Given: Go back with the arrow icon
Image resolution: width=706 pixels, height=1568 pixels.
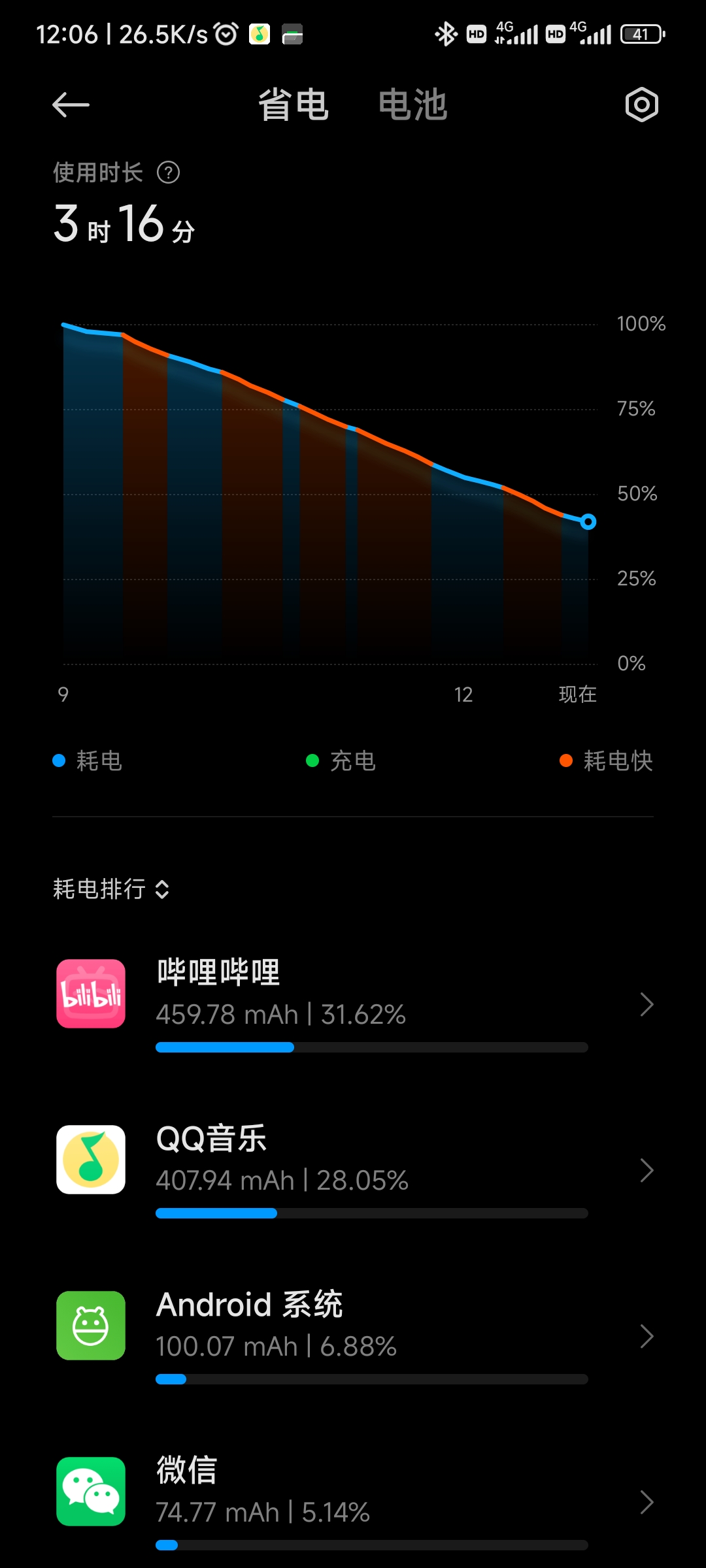Looking at the screenshot, I should coord(71,105).
